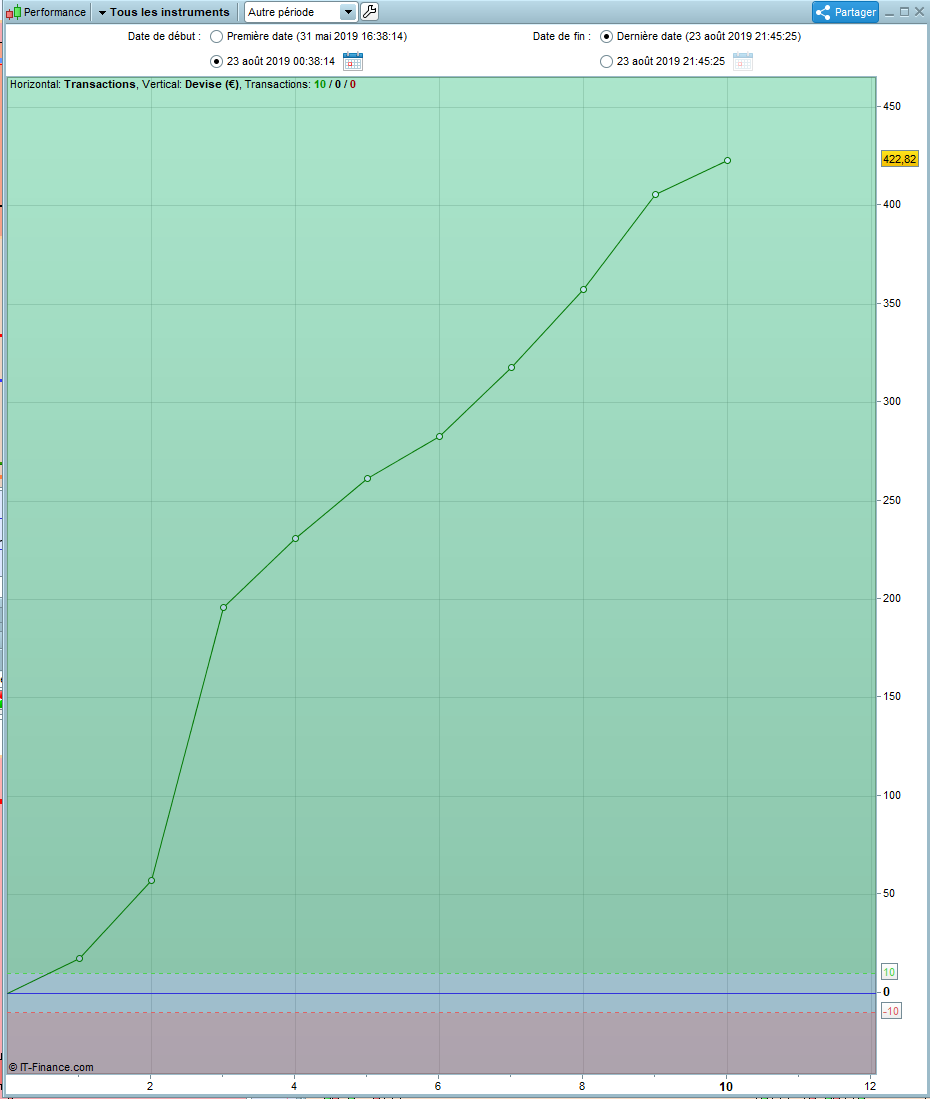Select the 23 août 2019 00:38:14 start option
930x1099 pixels.
coord(216,61)
